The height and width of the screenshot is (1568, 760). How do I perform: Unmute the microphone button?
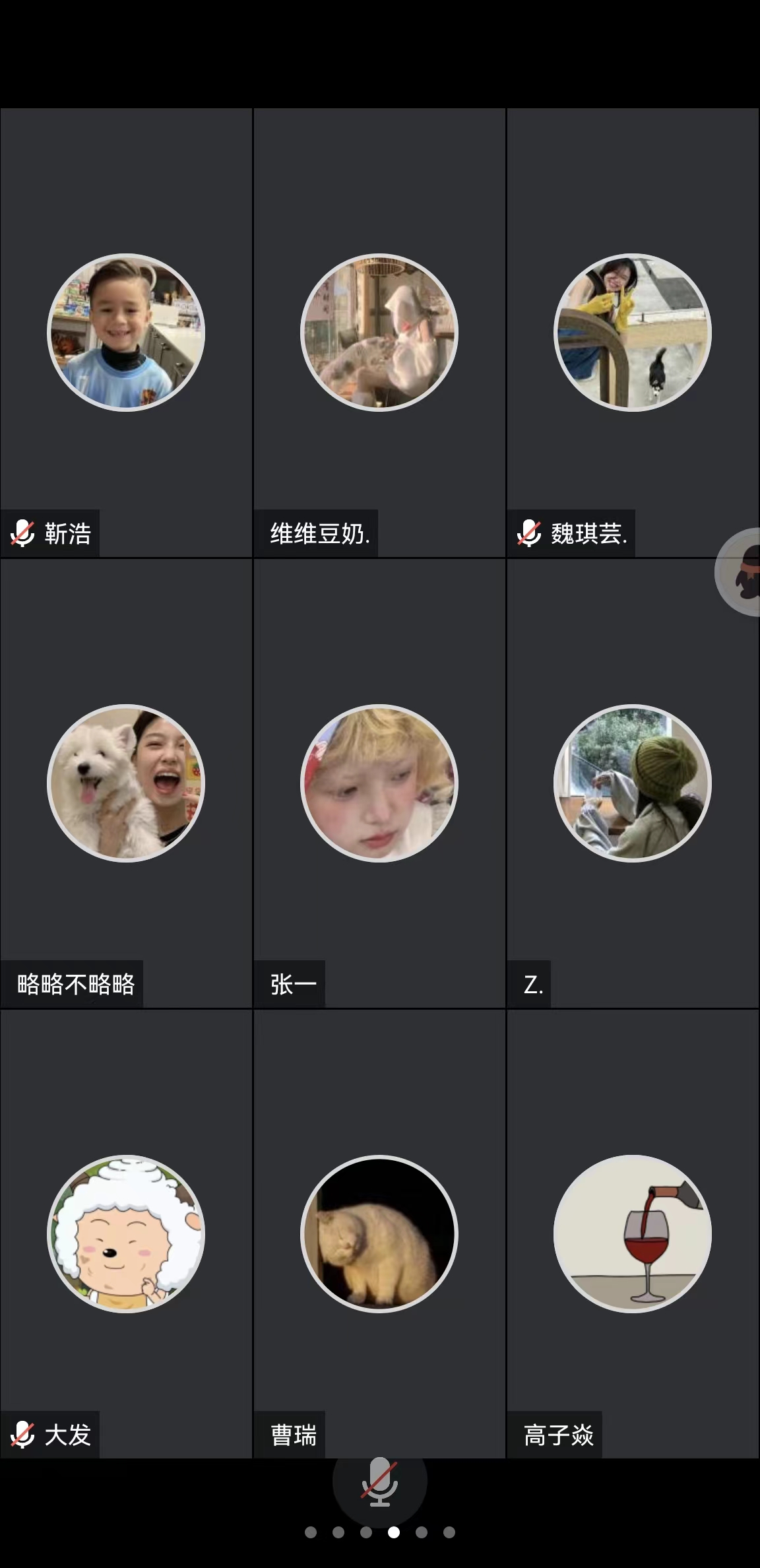click(x=379, y=1482)
